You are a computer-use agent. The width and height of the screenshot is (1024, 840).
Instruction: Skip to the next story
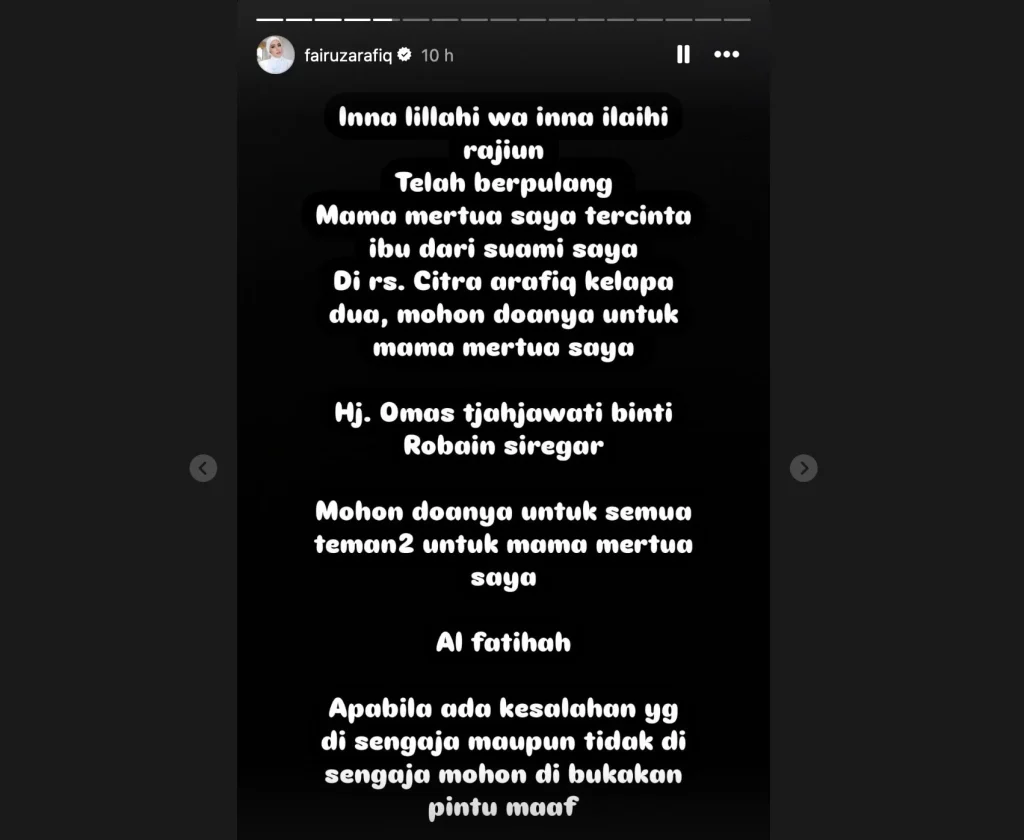[x=803, y=468]
